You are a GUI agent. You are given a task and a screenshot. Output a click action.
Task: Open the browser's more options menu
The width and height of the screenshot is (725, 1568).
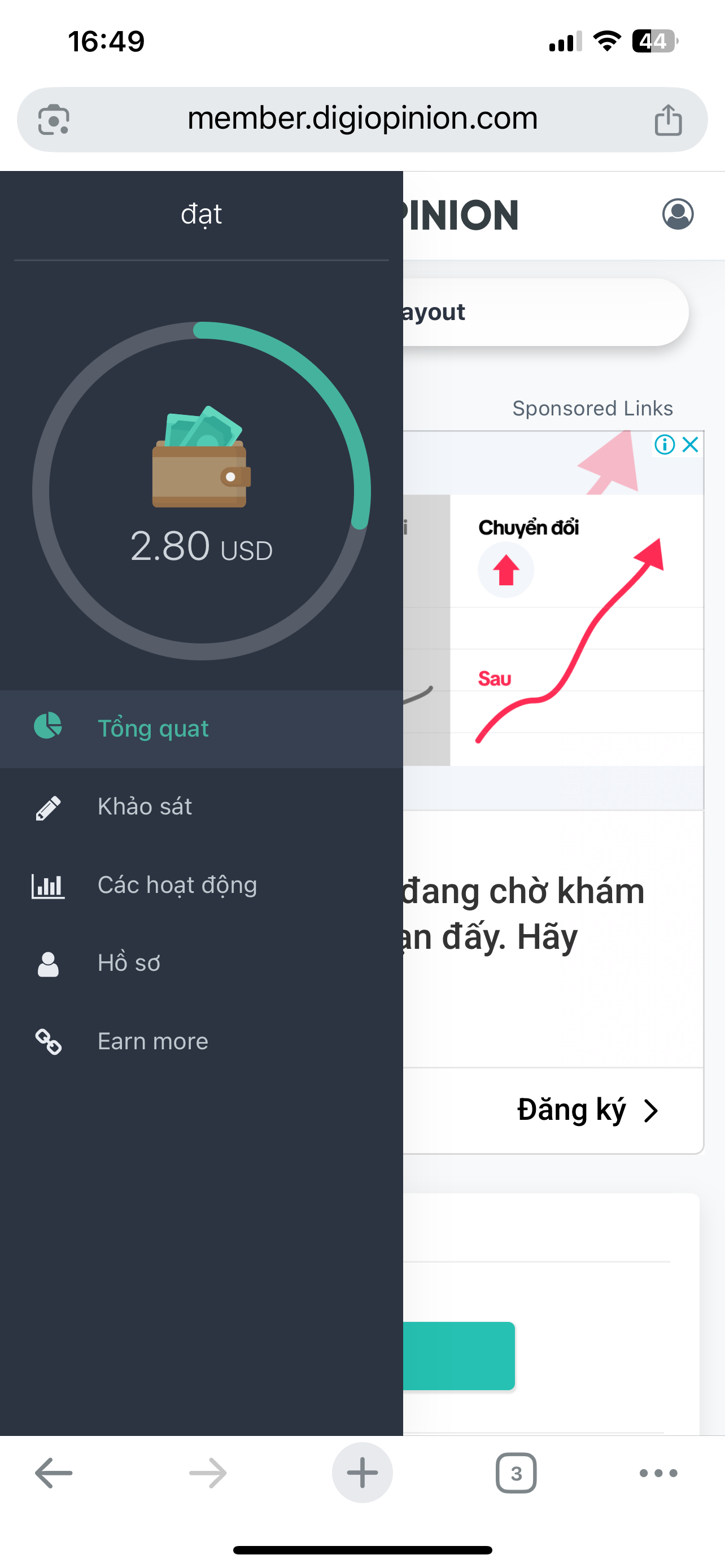pyautogui.click(x=658, y=1473)
